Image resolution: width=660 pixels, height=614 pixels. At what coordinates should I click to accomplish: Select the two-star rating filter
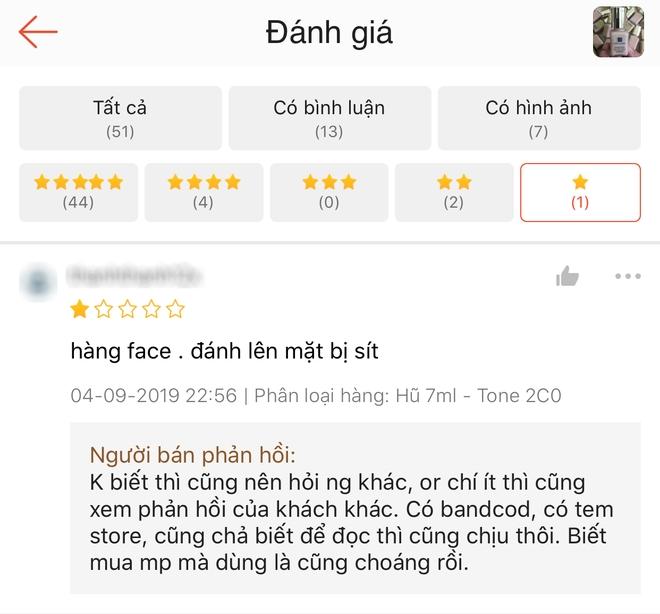(454, 191)
